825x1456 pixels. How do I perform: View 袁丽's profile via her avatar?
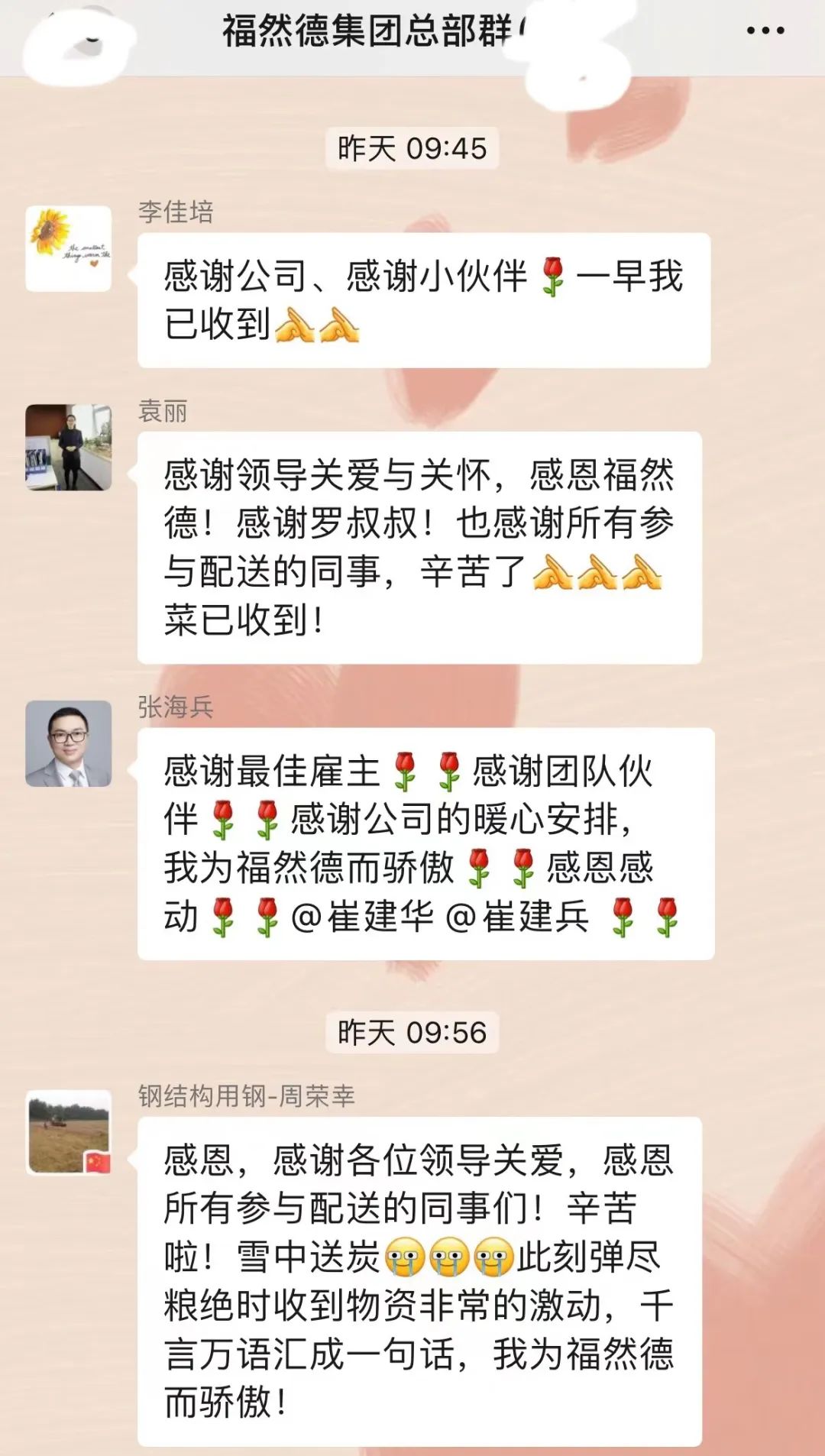point(69,447)
